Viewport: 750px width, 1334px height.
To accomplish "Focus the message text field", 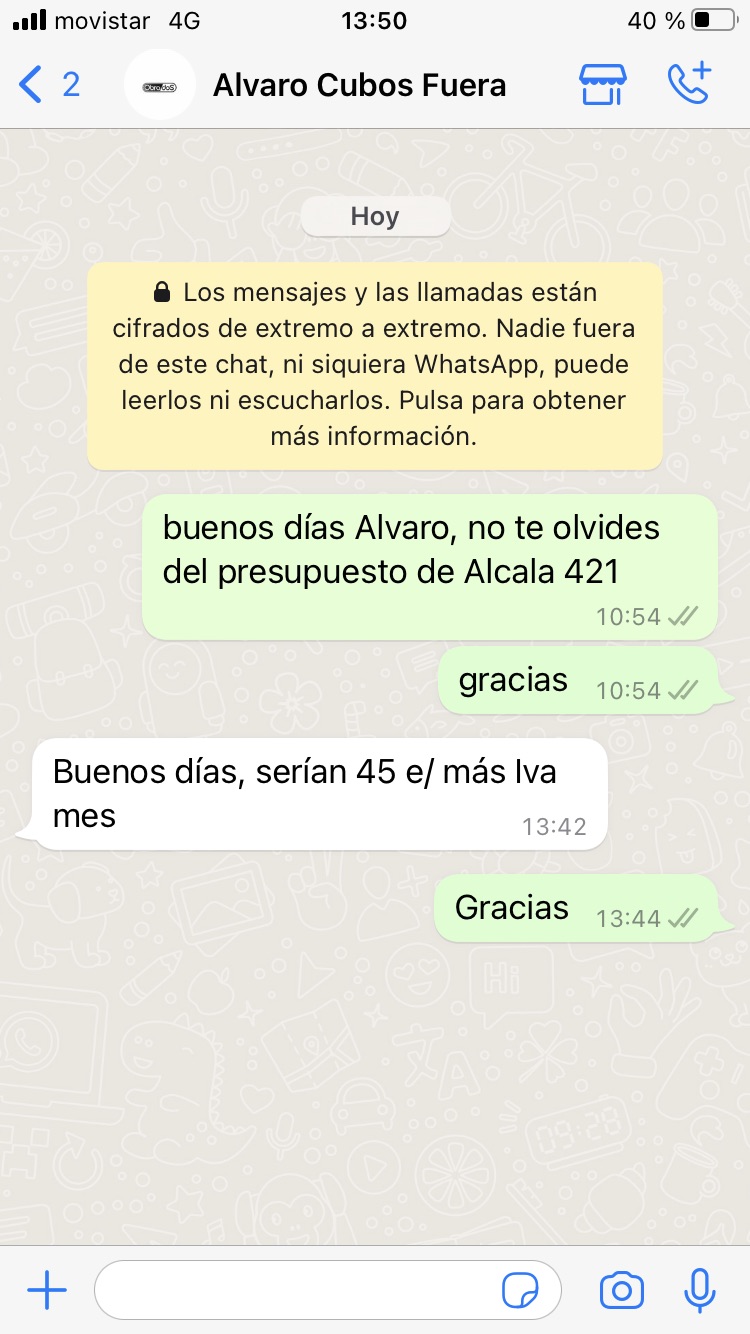I will [x=300, y=1291].
